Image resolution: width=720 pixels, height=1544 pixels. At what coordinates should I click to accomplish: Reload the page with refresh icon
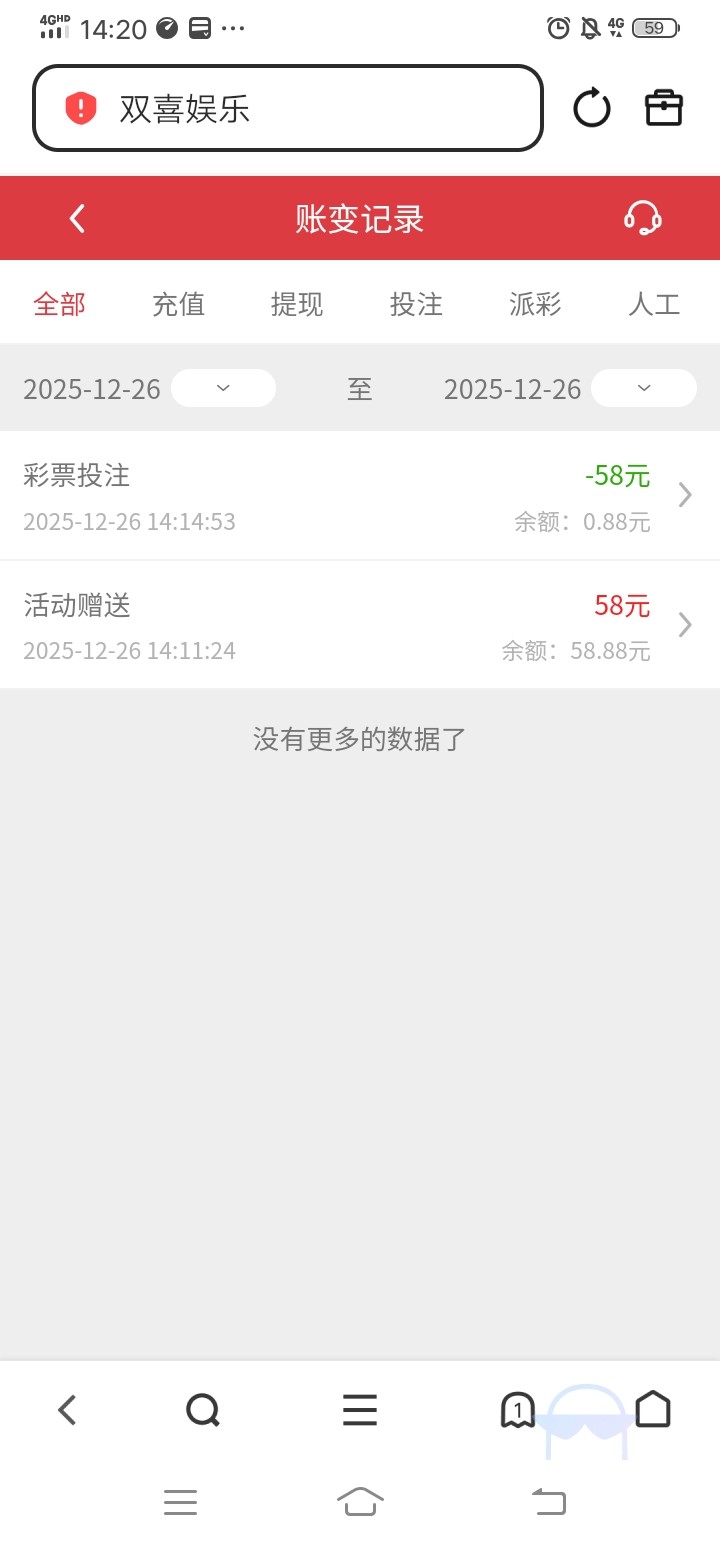pos(591,108)
